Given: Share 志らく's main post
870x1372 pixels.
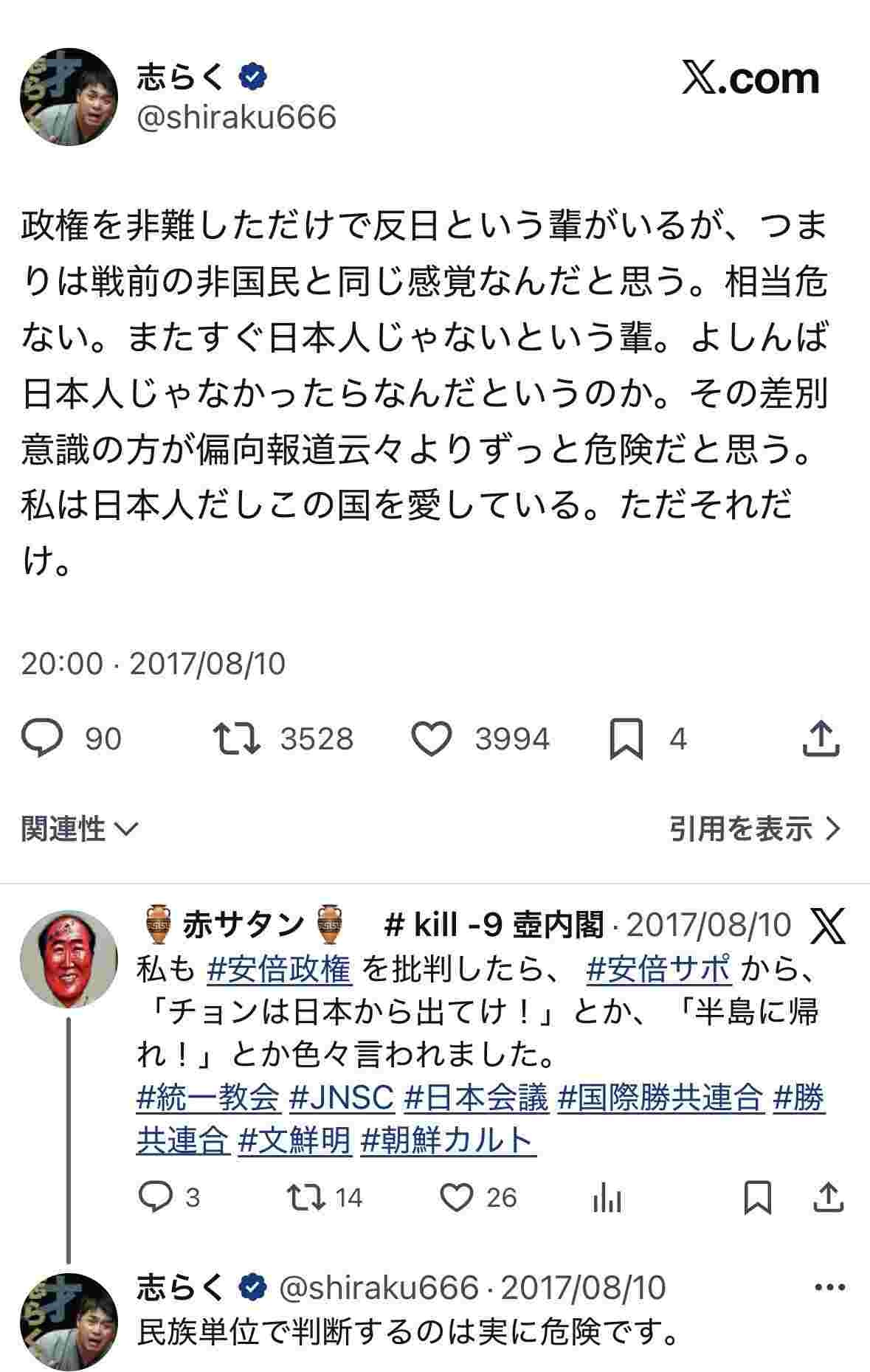Looking at the screenshot, I should coord(821,739).
